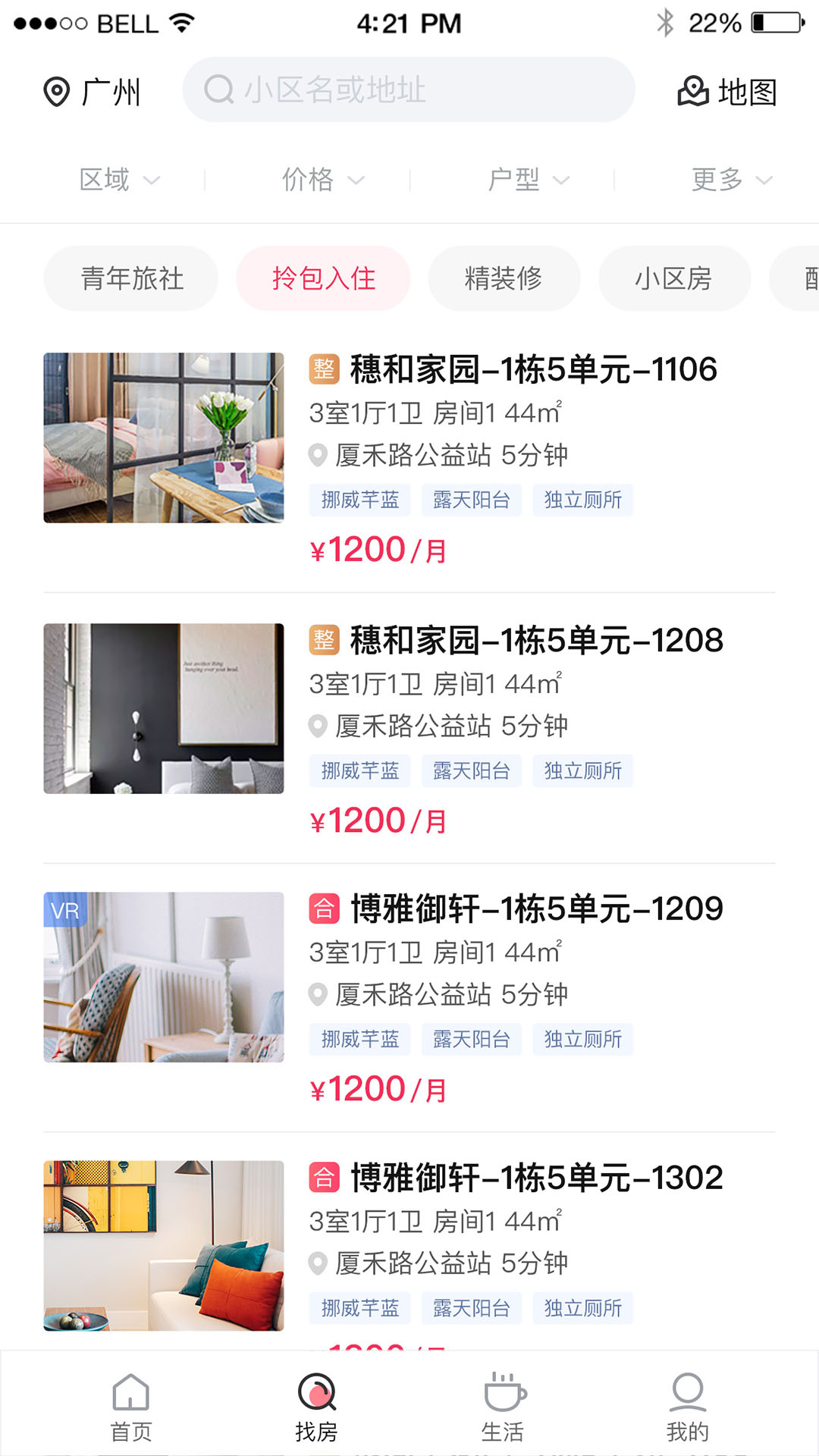
Task: Select the 青年旅社 filter chip
Action: 130,278
